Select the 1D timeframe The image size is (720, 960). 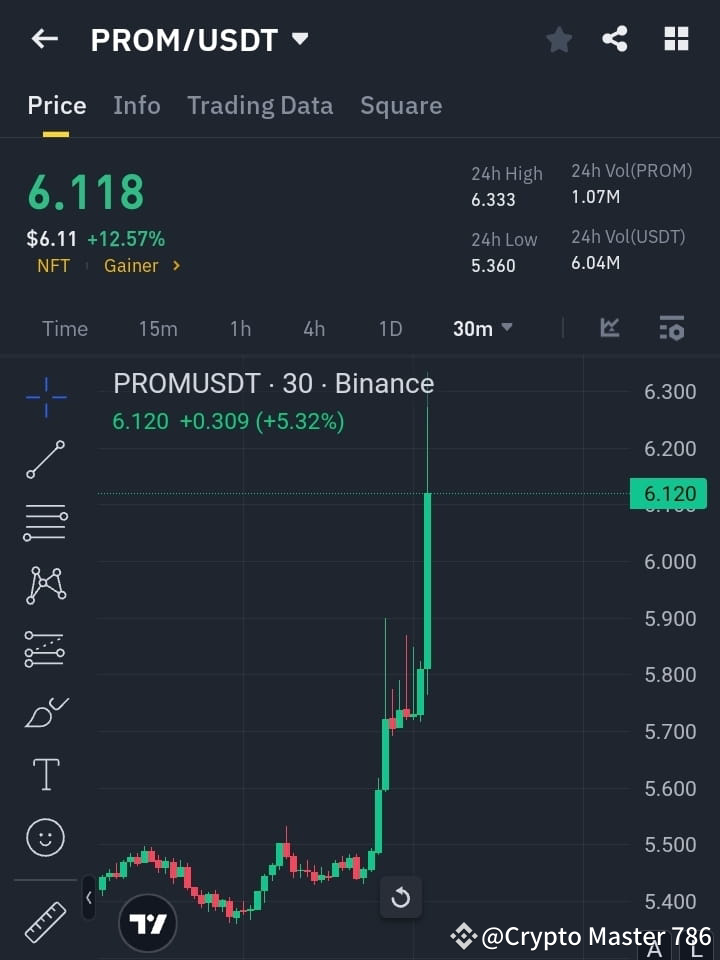(x=390, y=328)
